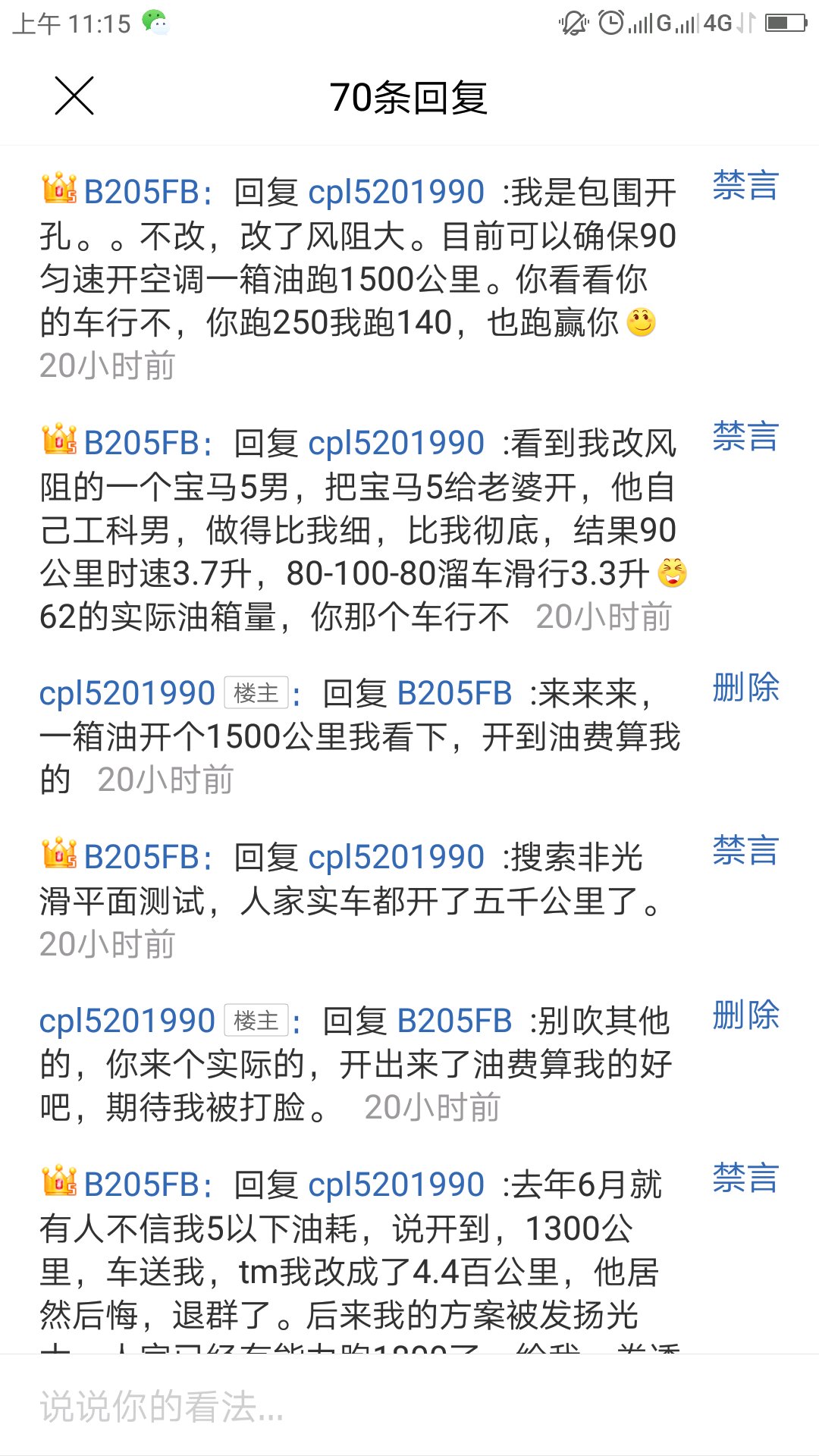Screen dimensions: 819x1456
Task: Delete the reply starting with 来来来
Action: [x=745, y=688]
